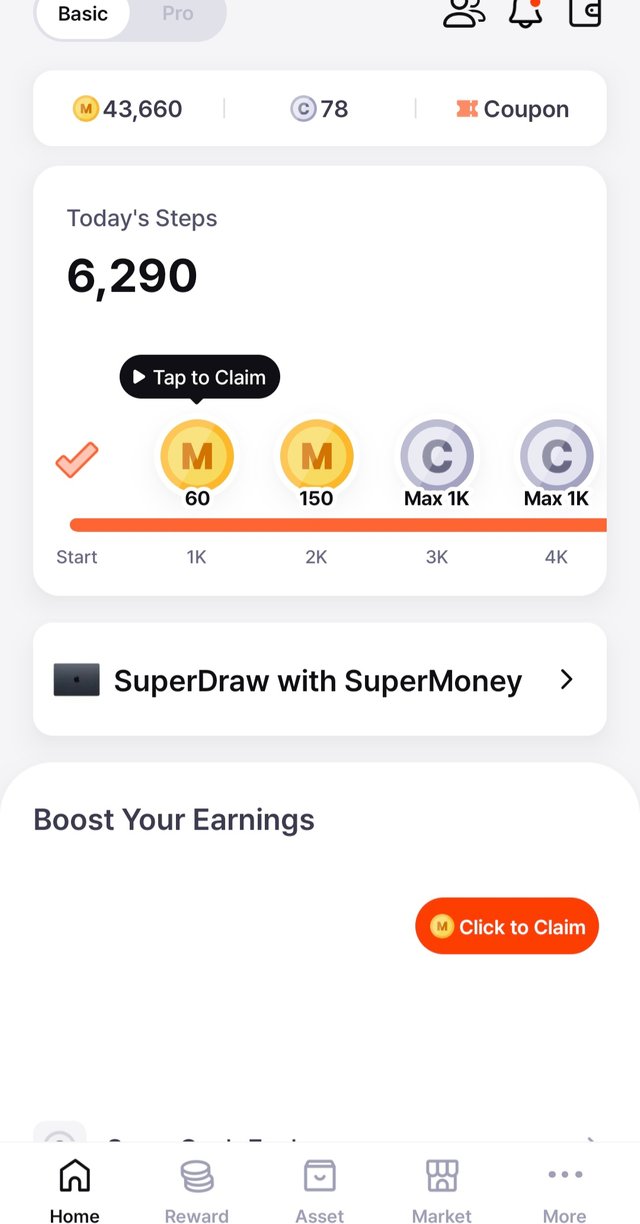
Task: Open the Market tab
Action: pos(441,1190)
